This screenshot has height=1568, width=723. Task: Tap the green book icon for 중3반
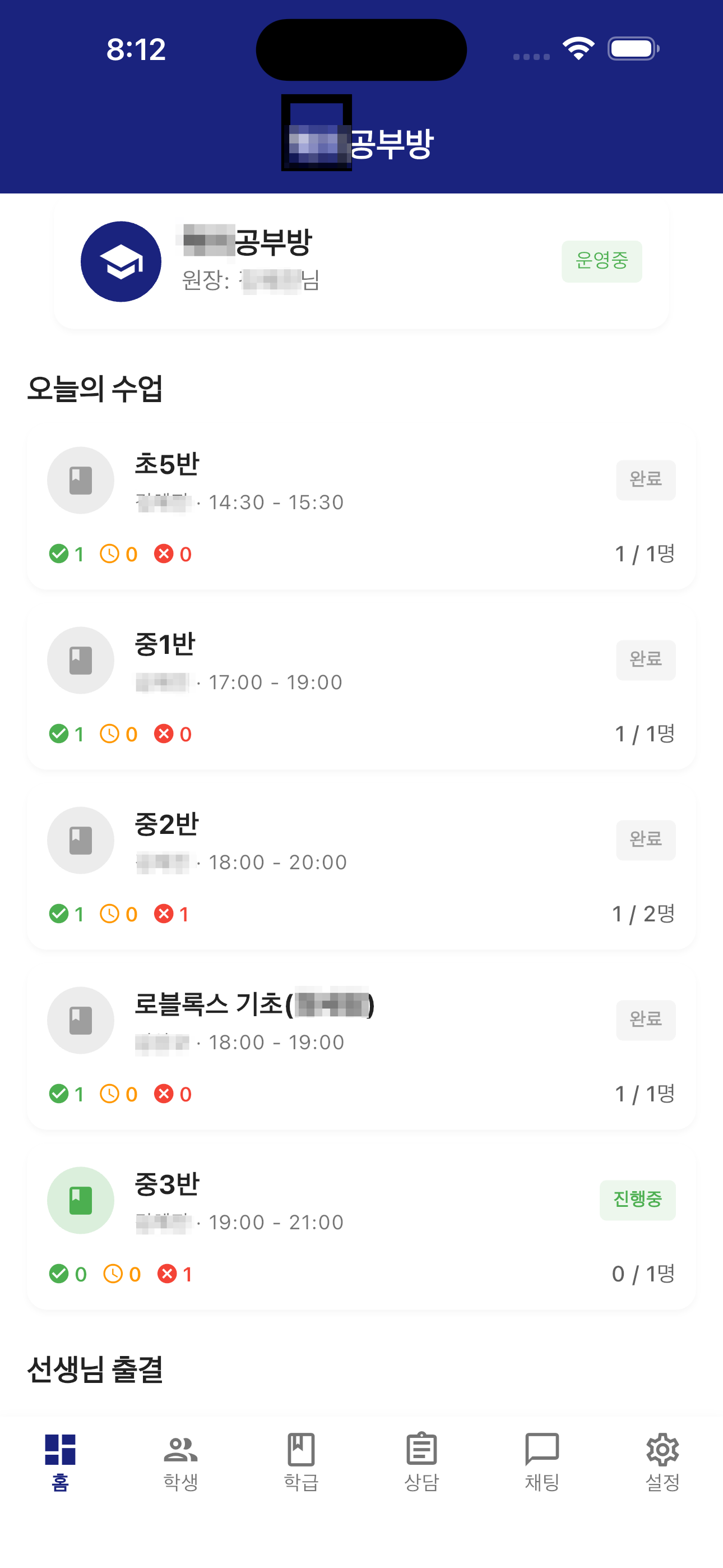[x=80, y=1200]
